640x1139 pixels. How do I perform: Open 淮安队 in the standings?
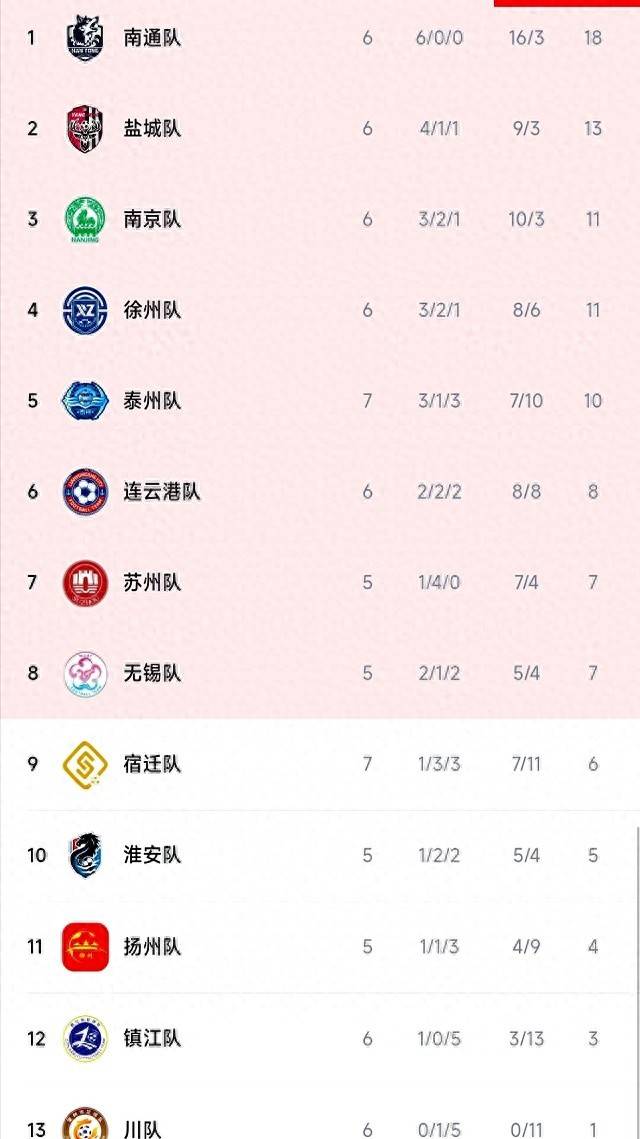320,855
